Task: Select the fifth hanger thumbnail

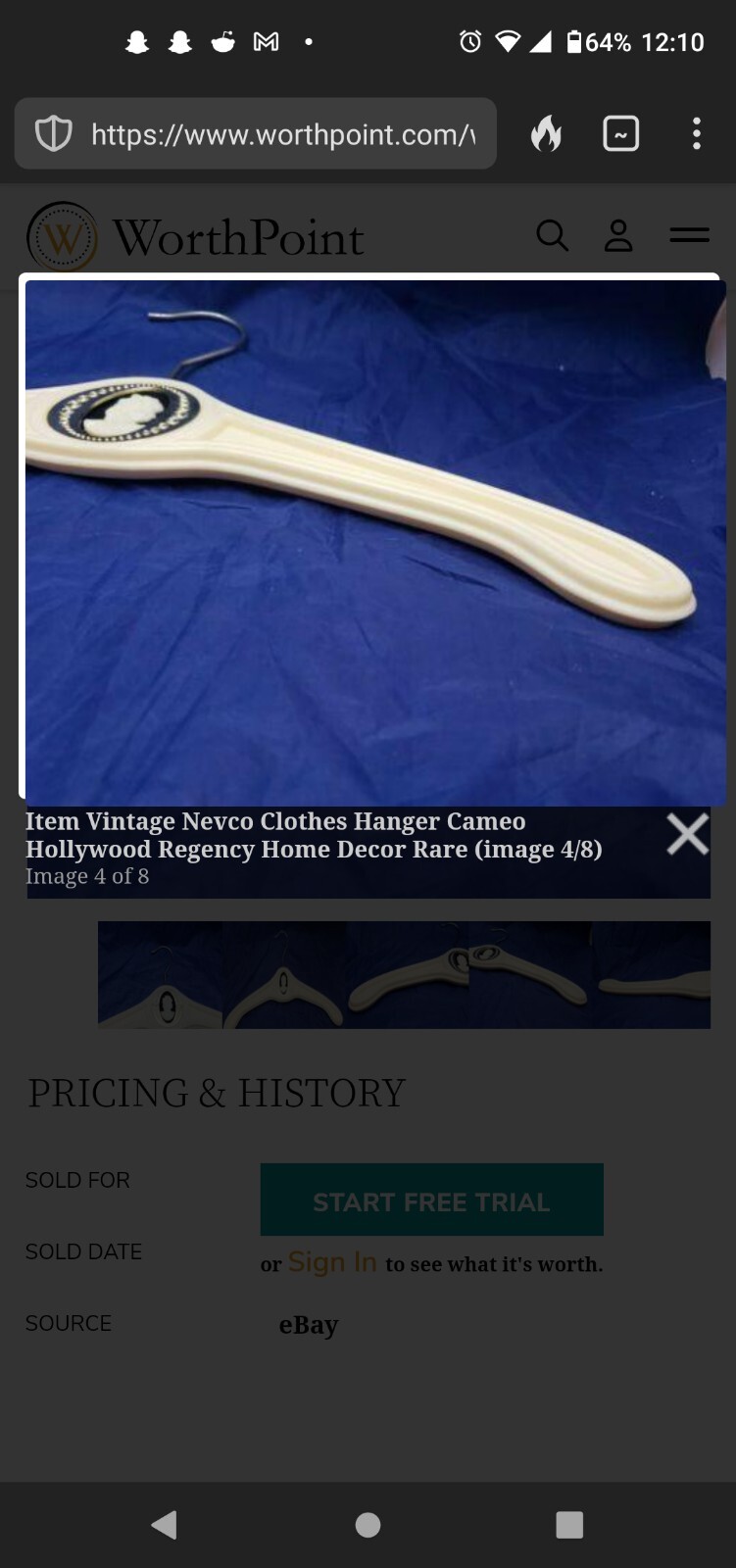Action: pyautogui.click(x=651, y=975)
